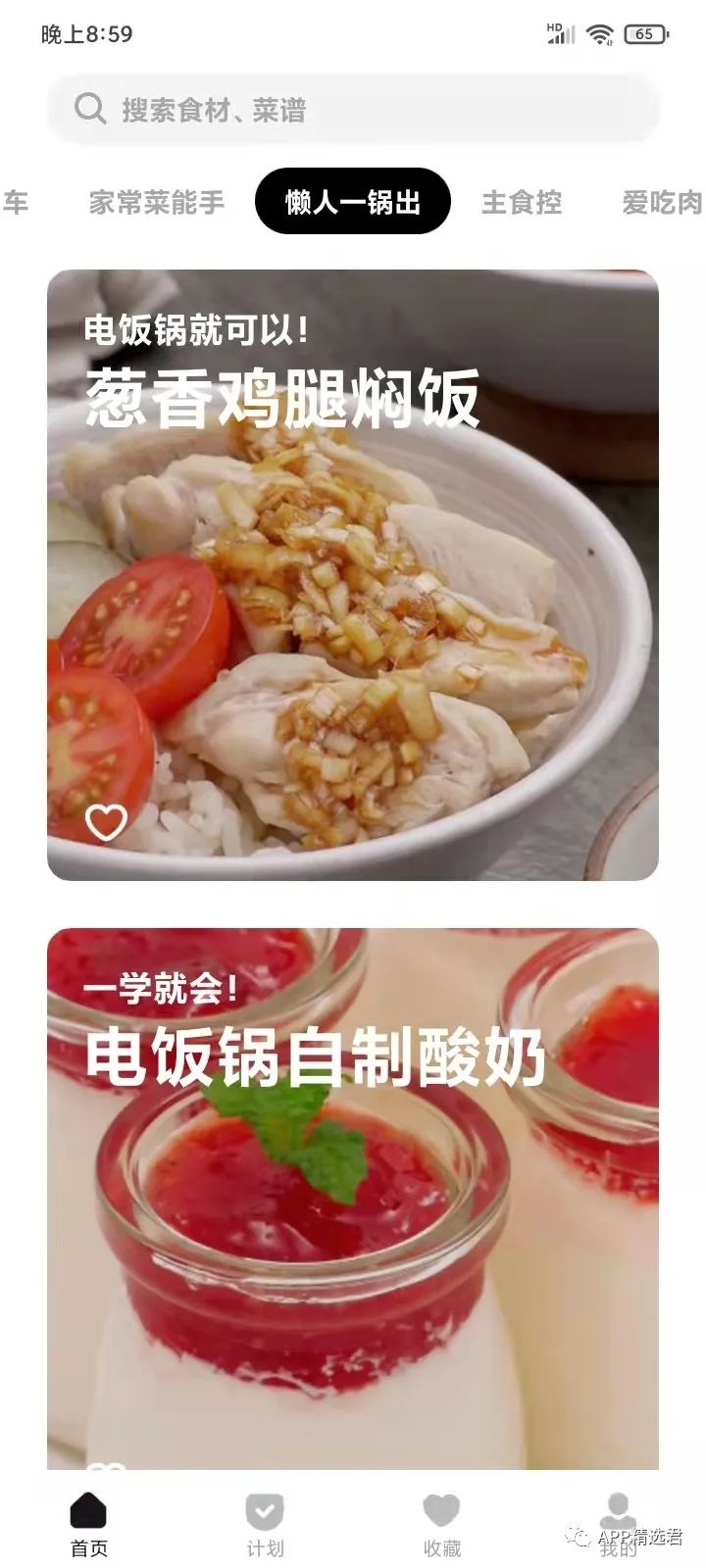Switch to the 主食控 category
This screenshot has height=1568, width=706.
pos(522,202)
